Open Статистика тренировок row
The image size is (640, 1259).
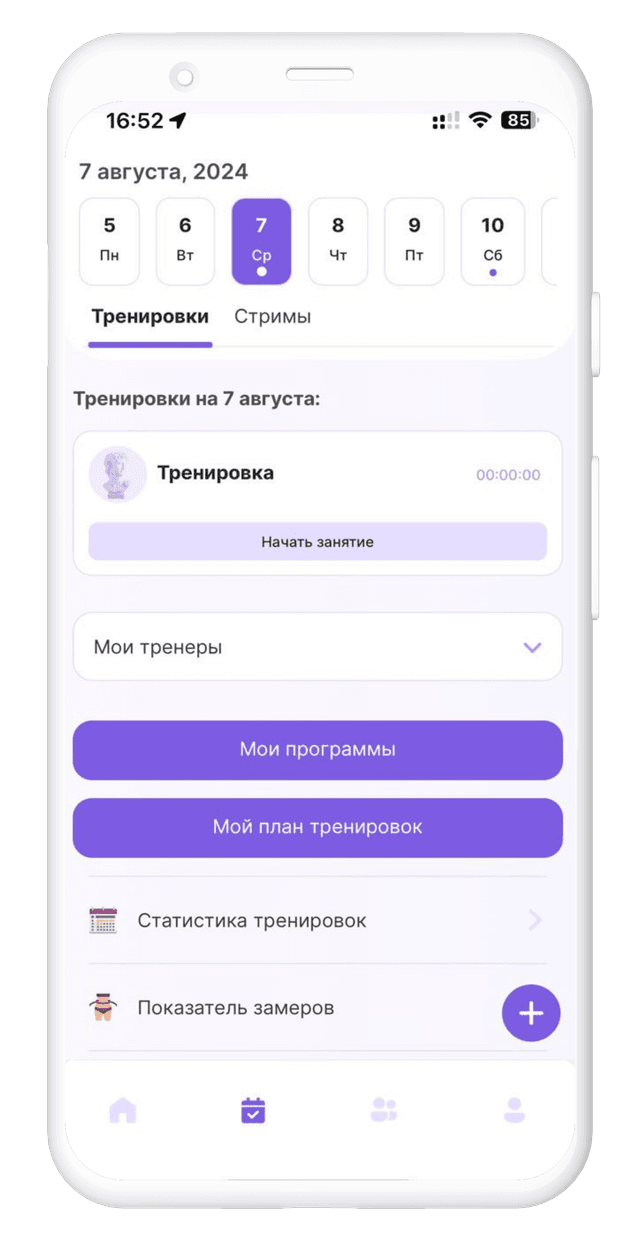[317, 921]
